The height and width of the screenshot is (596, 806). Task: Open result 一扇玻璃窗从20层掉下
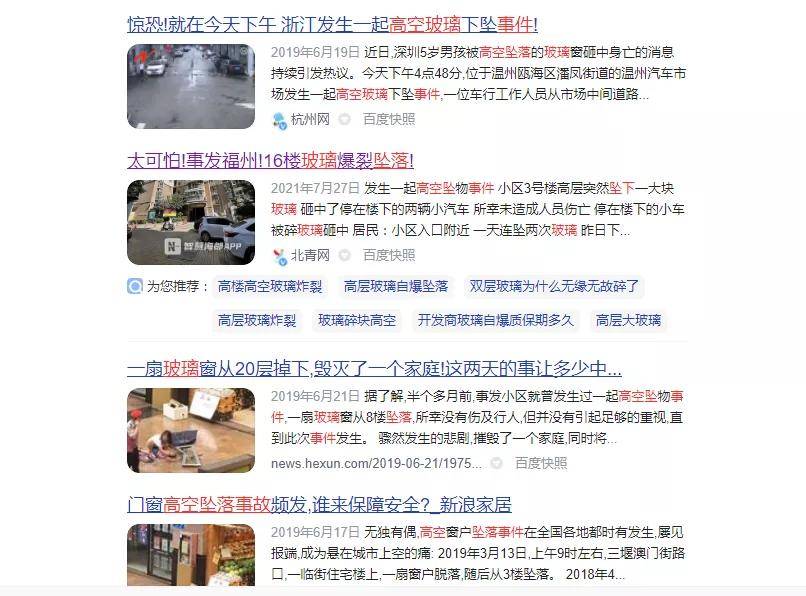pyautogui.click(x=374, y=368)
